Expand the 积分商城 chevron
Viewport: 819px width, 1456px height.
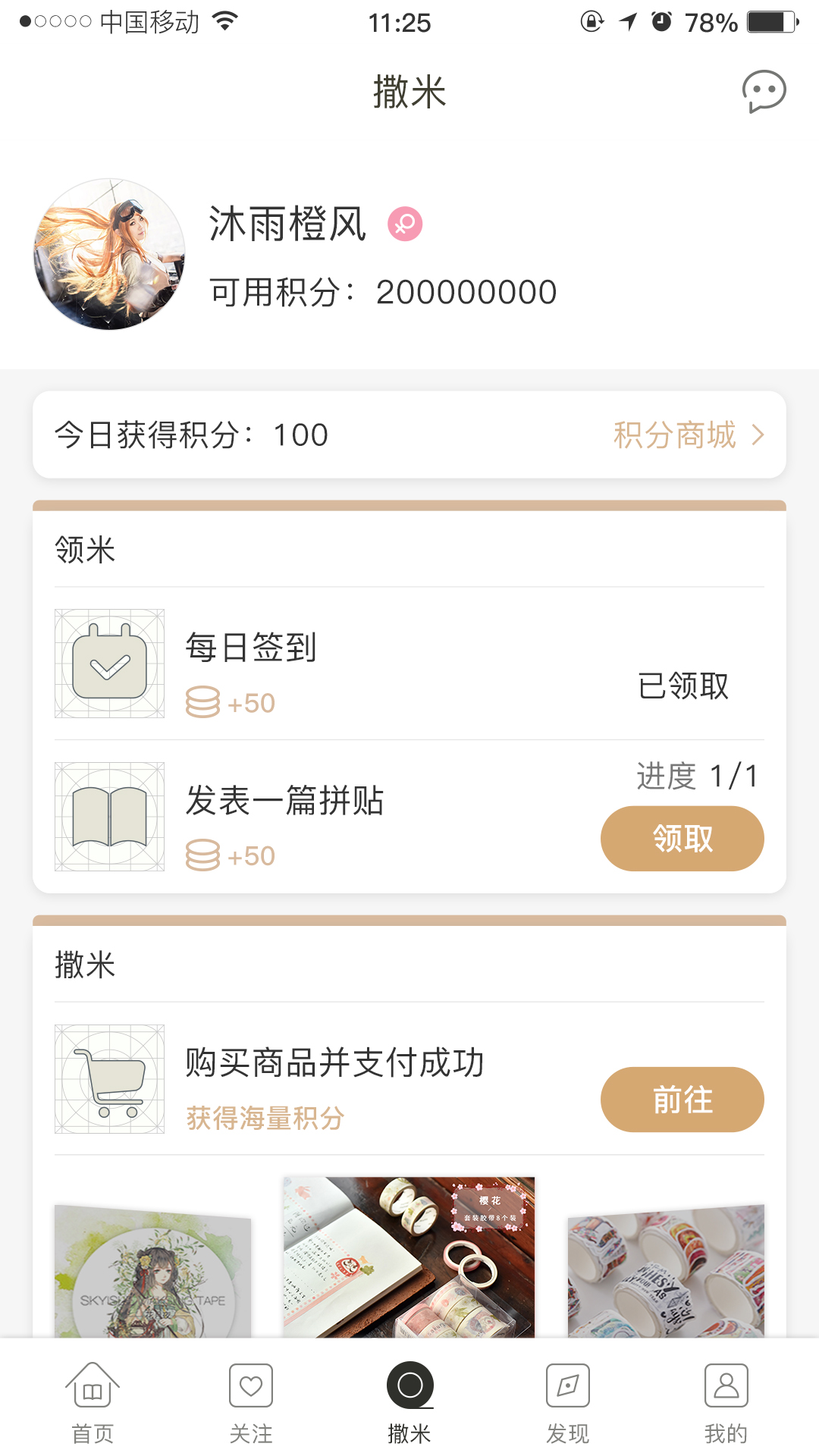pyautogui.click(x=757, y=435)
